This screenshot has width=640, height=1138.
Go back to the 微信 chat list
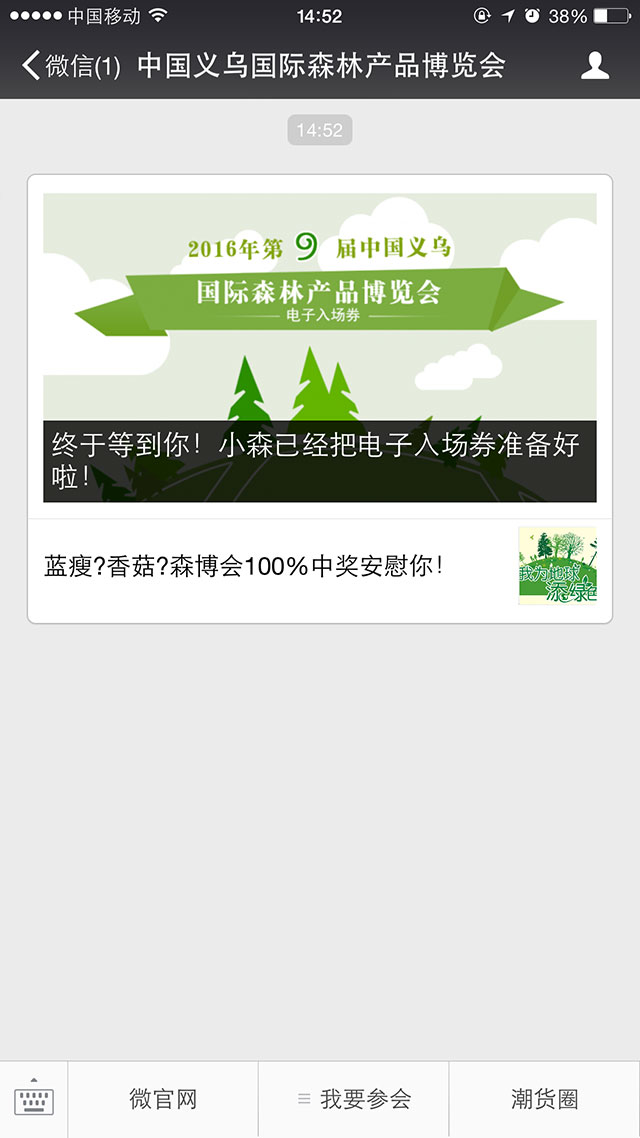[68, 67]
